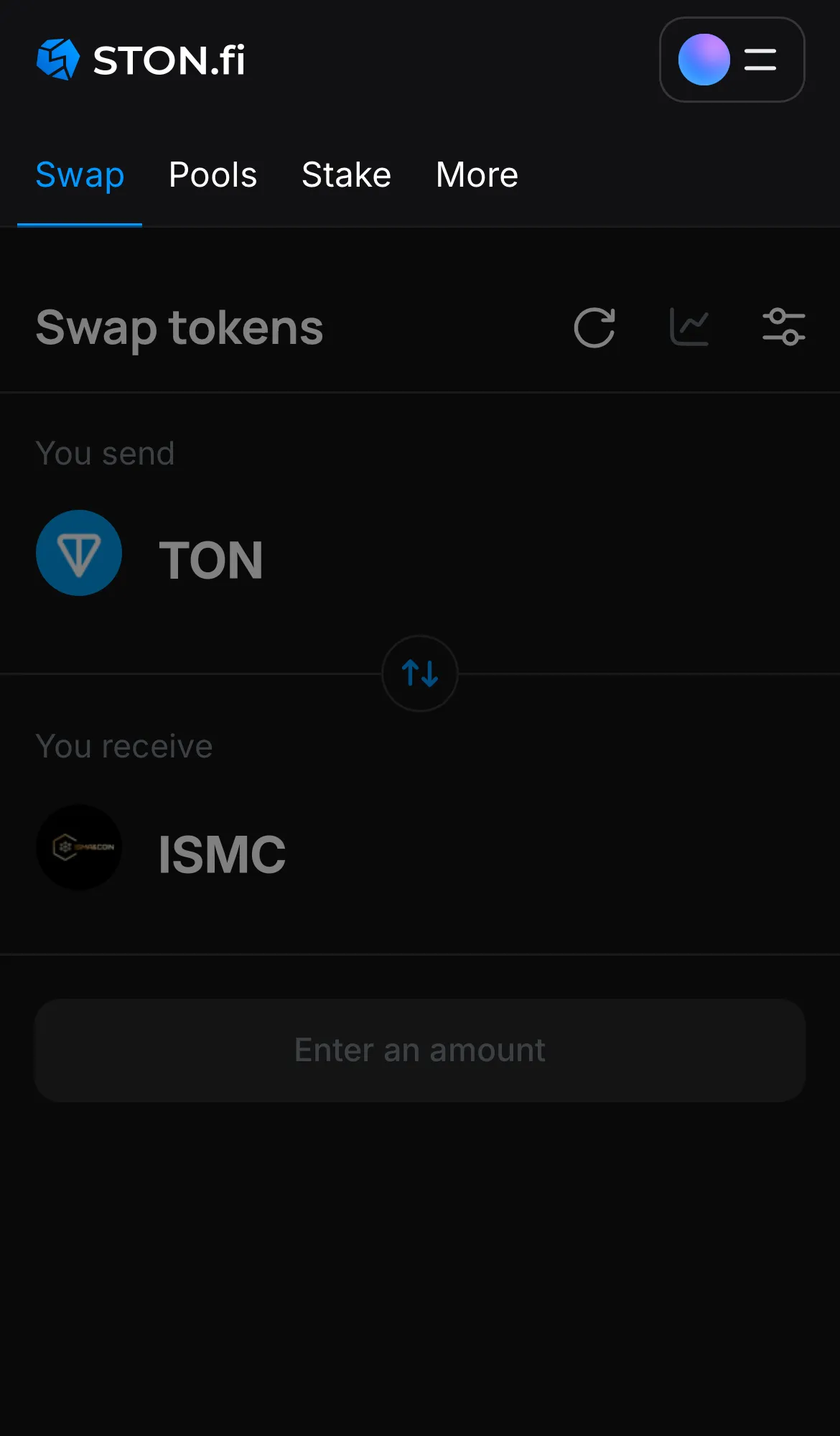The width and height of the screenshot is (840, 1436).
Task: Toggle the chart panel visibility
Action: point(689,326)
